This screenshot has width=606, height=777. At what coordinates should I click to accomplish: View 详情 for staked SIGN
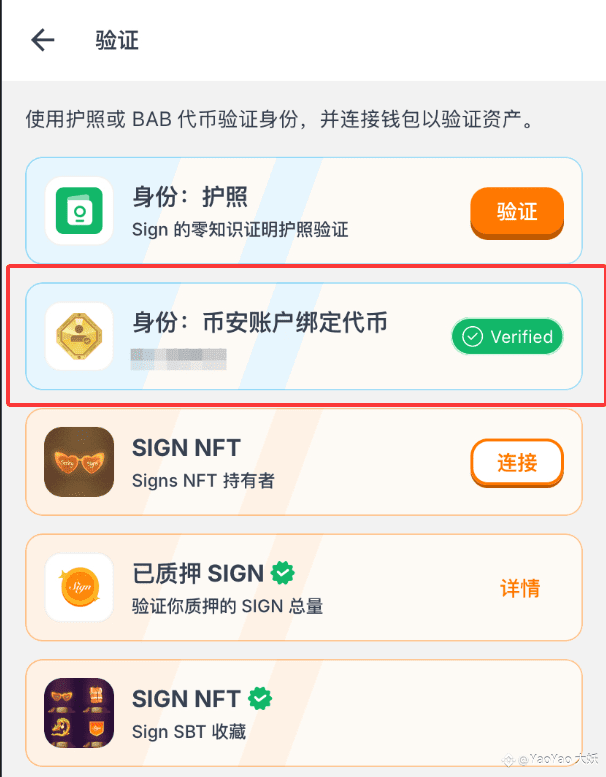point(519,588)
